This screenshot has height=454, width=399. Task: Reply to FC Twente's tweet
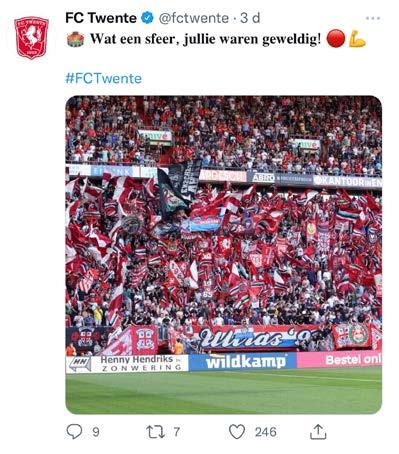(x=74, y=431)
